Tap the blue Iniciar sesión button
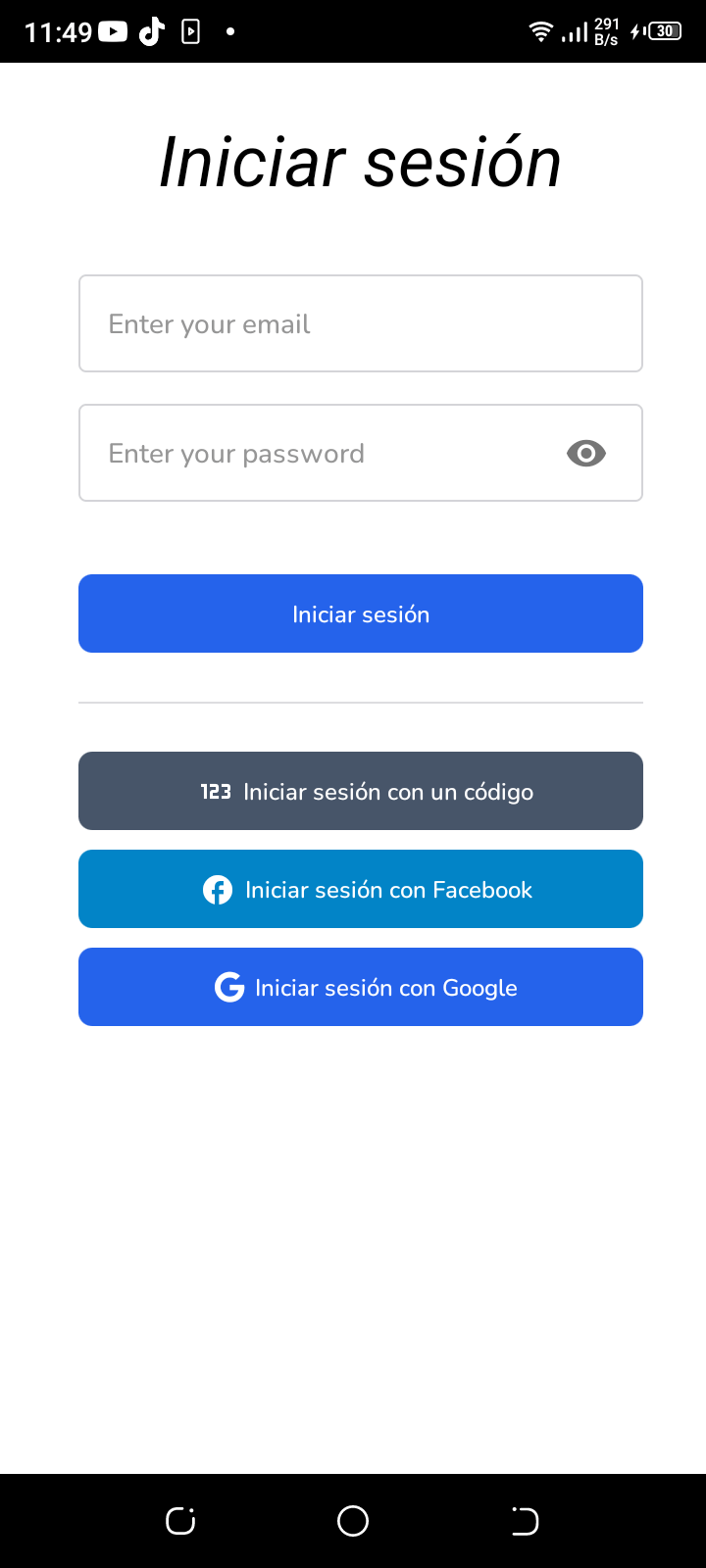The height and width of the screenshot is (1568, 706). point(361,613)
